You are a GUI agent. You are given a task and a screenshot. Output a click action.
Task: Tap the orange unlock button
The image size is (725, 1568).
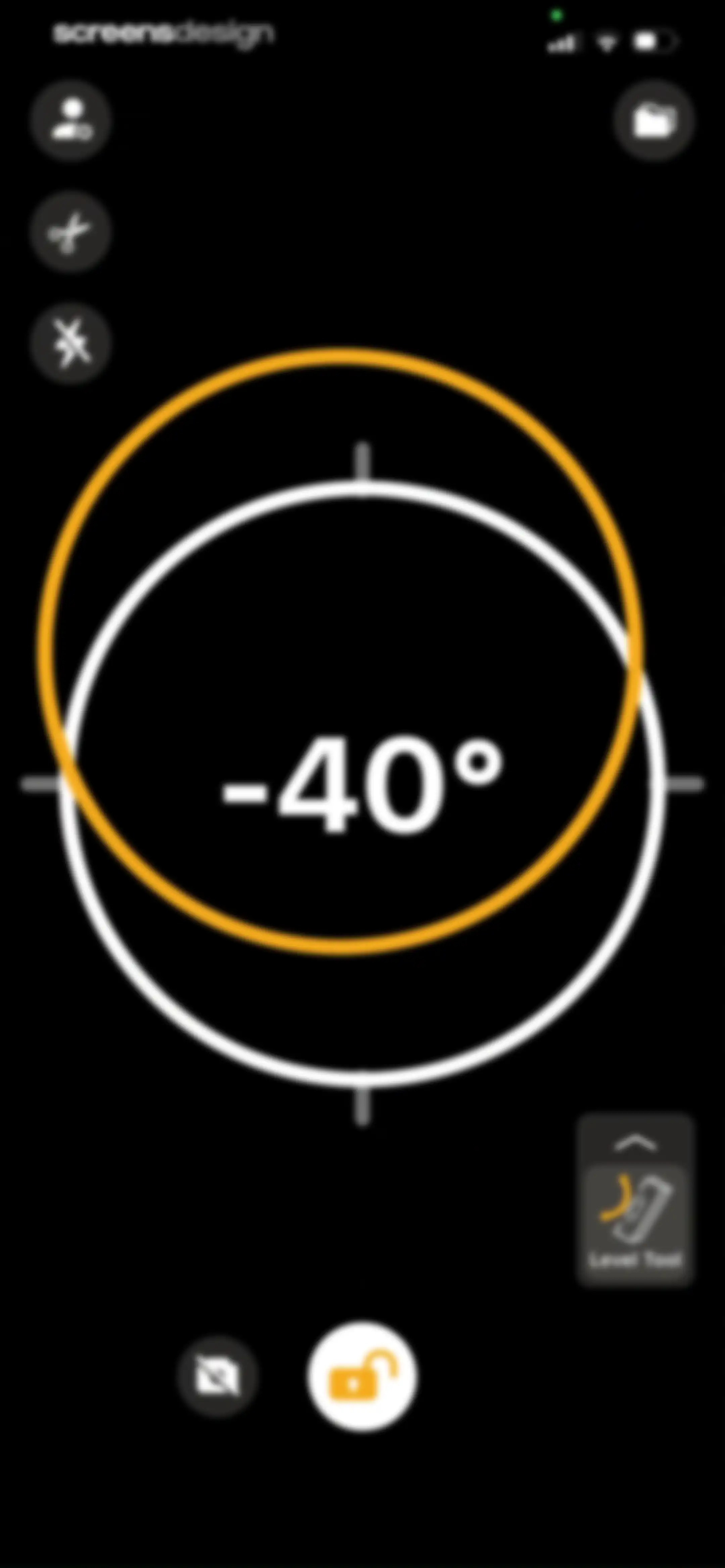362,1377
